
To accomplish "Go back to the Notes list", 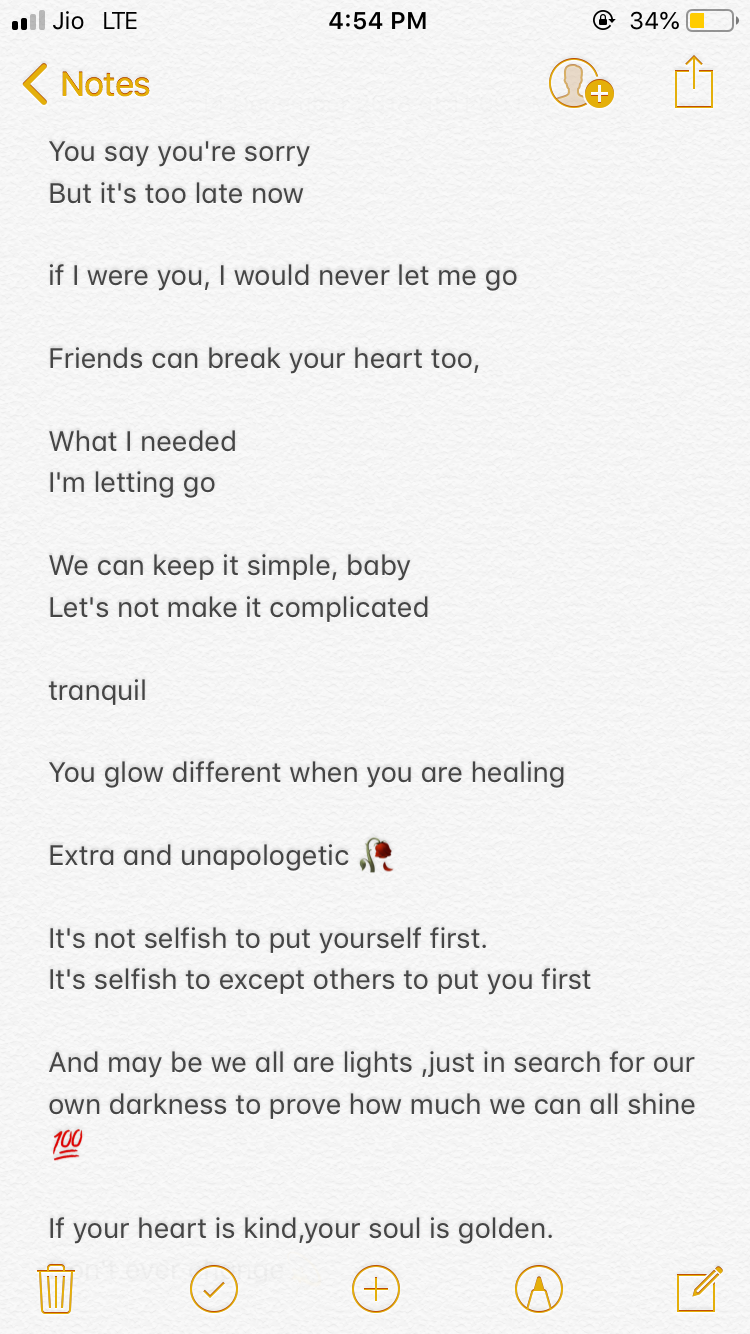I will (86, 84).
